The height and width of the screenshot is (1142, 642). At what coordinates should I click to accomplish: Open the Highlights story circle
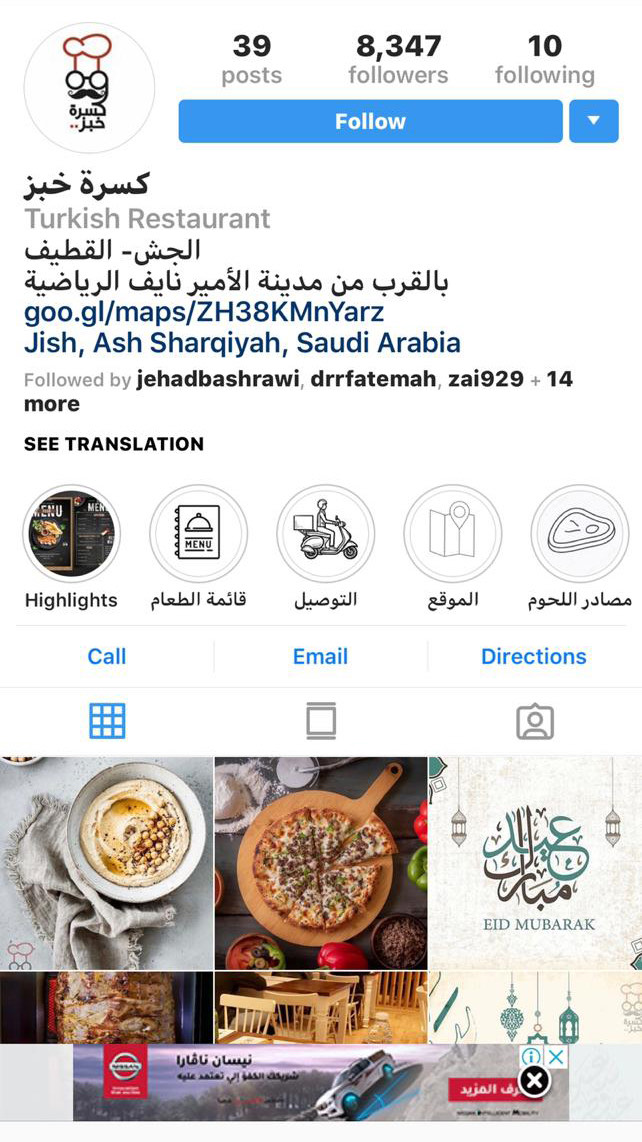point(71,534)
